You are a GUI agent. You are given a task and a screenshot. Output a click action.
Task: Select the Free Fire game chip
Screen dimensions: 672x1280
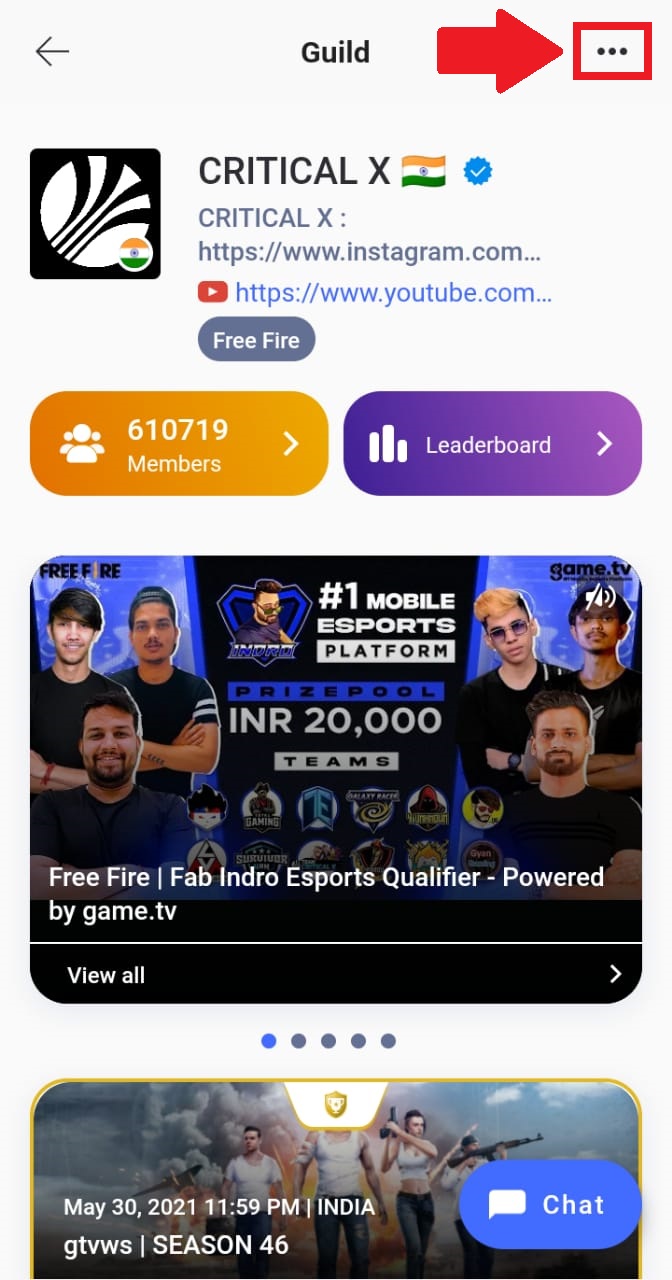click(x=256, y=340)
